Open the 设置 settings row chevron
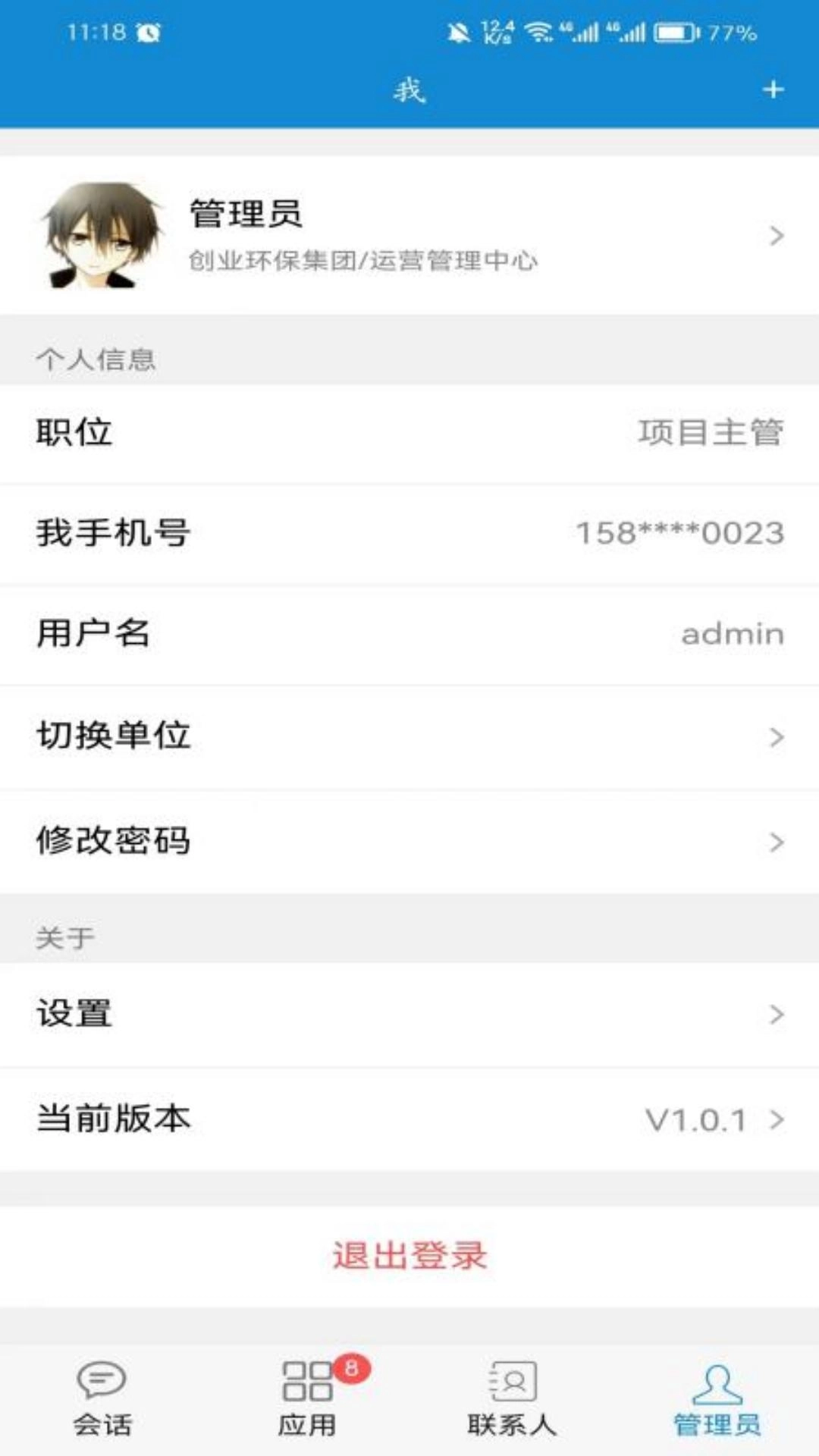This screenshot has width=819, height=1456. pos(775,1014)
